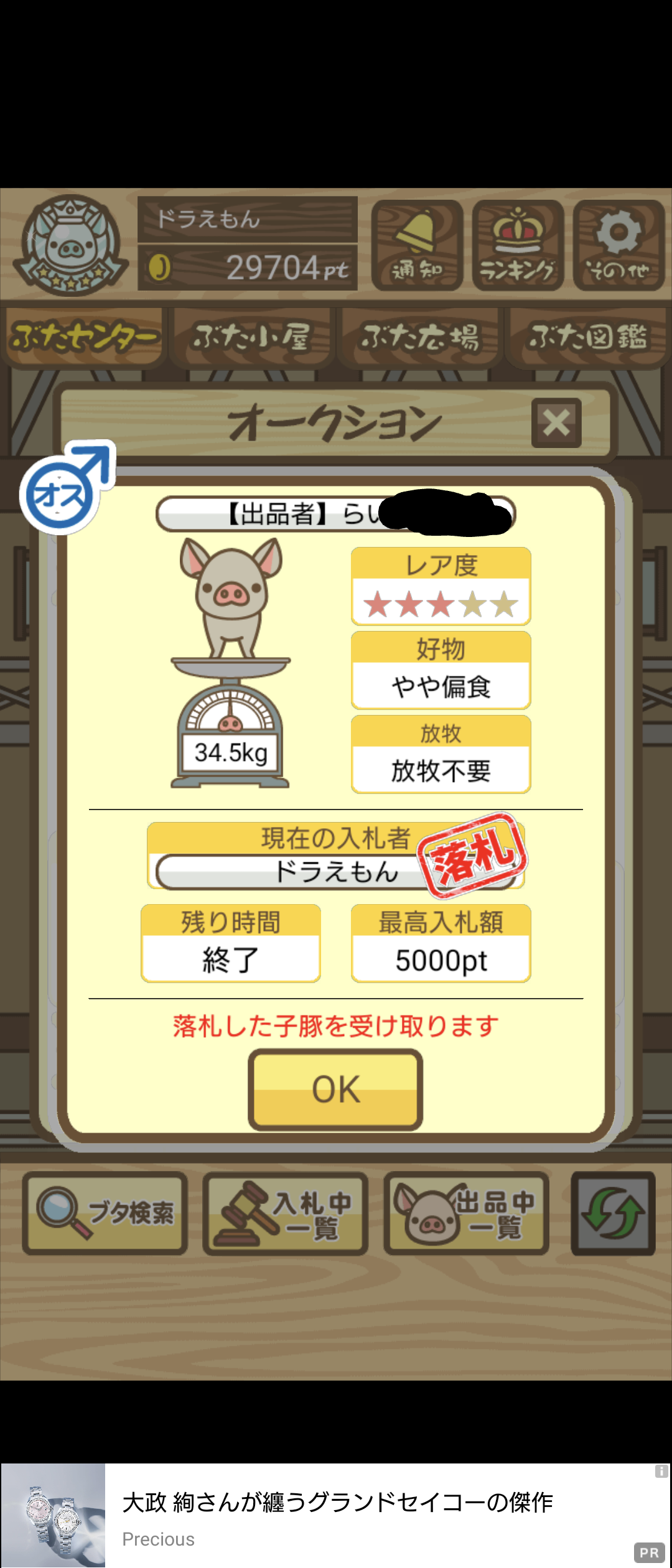The width and height of the screenshot is (672, 1568).
Task: Switch to the ぶた図鑑 tab
Action: click(587, 337)
